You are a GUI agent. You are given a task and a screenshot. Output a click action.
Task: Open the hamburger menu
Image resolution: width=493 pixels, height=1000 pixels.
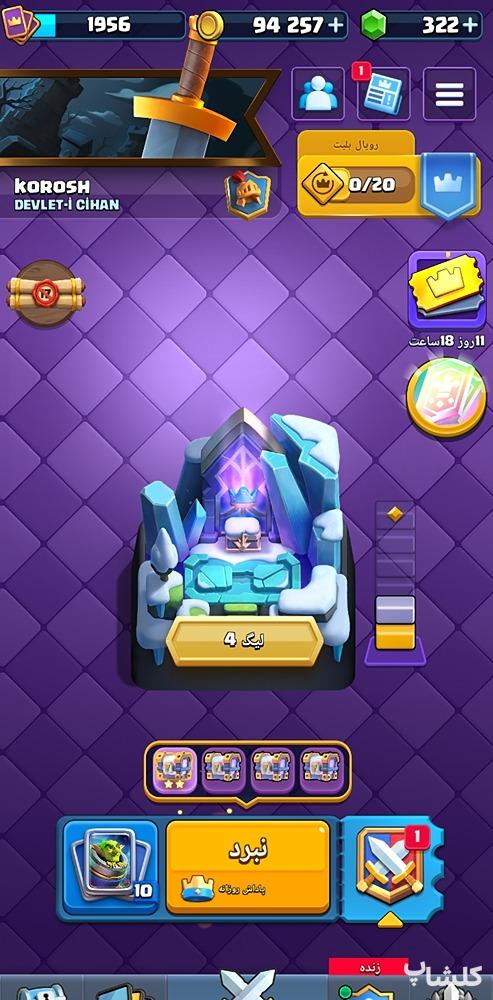[450, 93]
